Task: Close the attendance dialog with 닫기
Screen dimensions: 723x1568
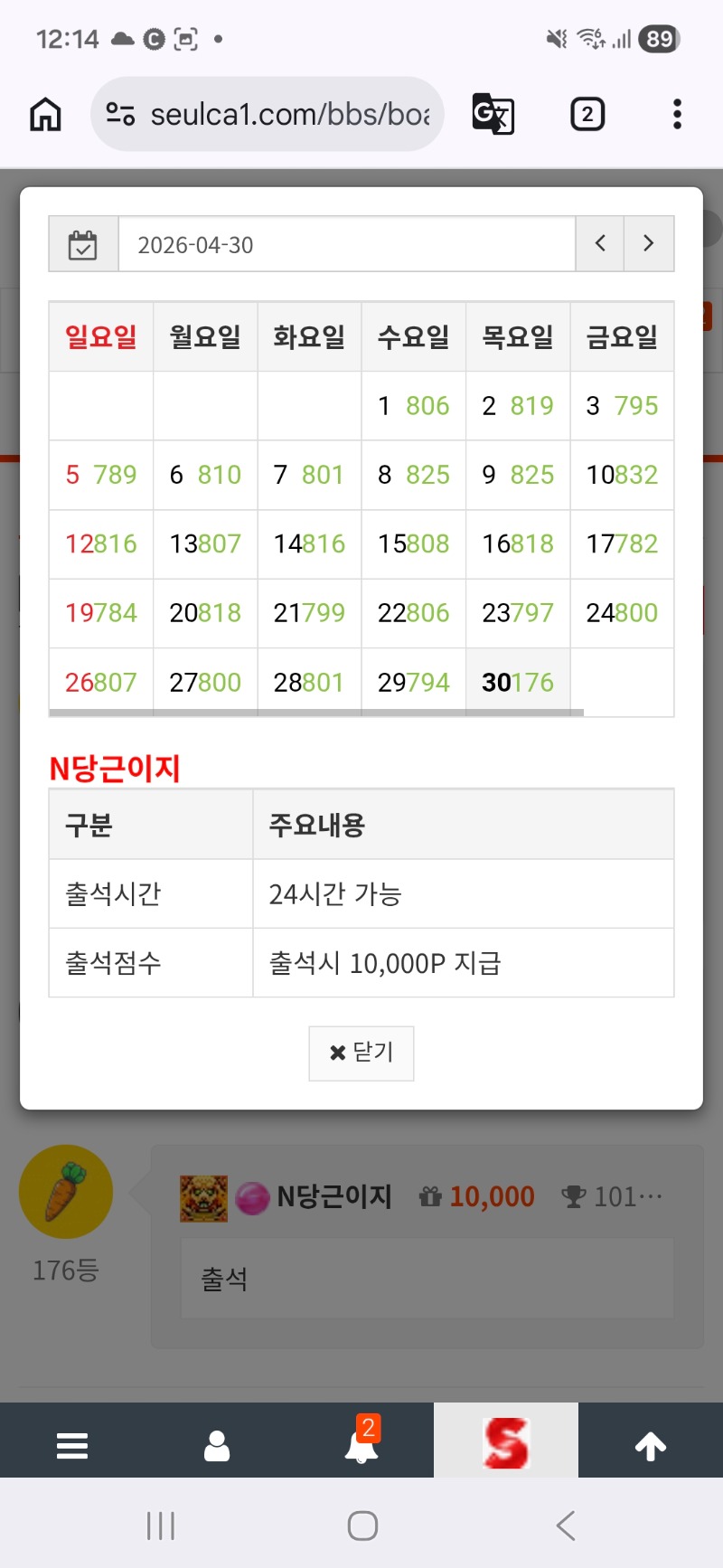Action: pos(361,1053)
